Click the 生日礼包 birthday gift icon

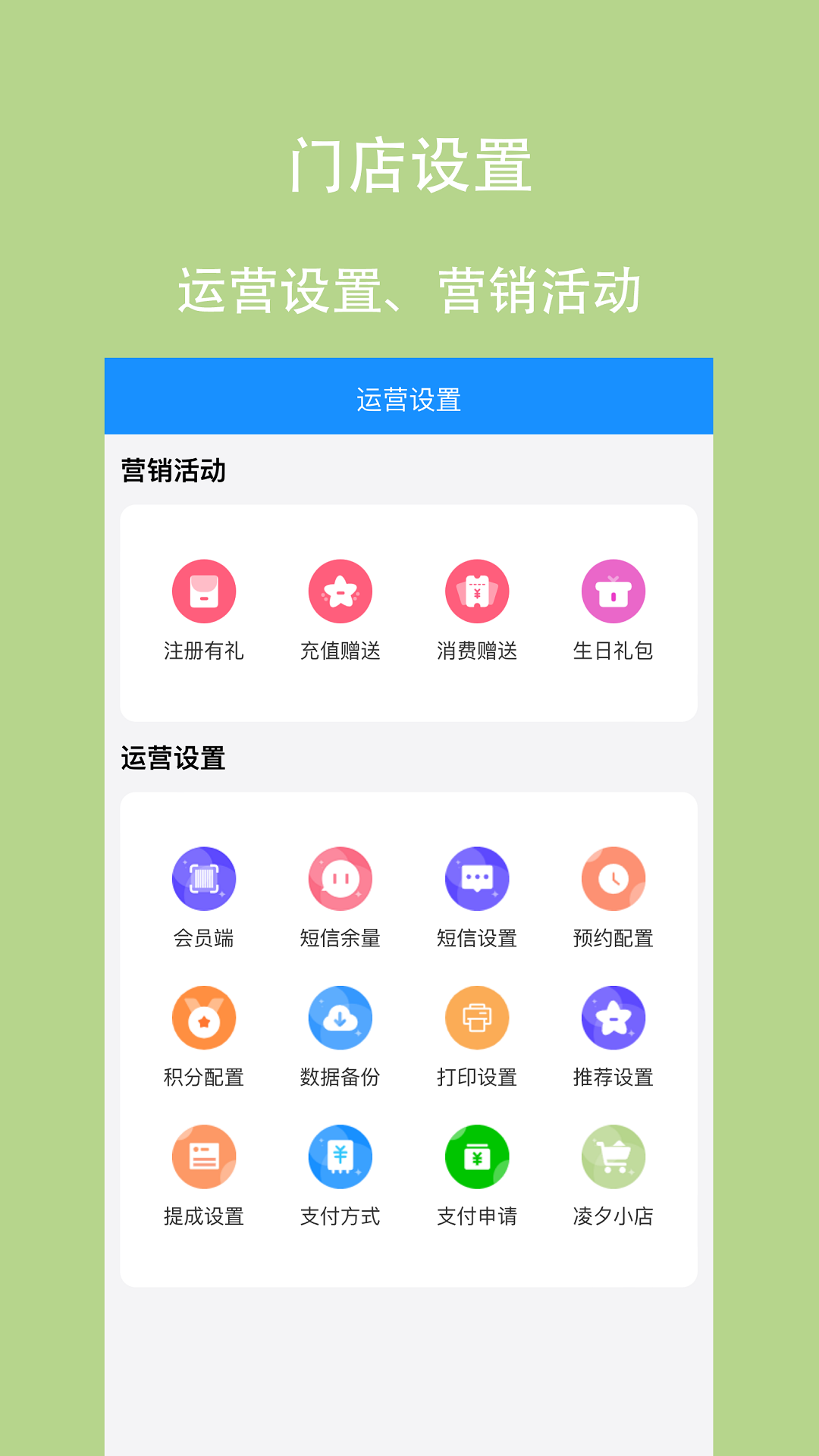[613, 591]
